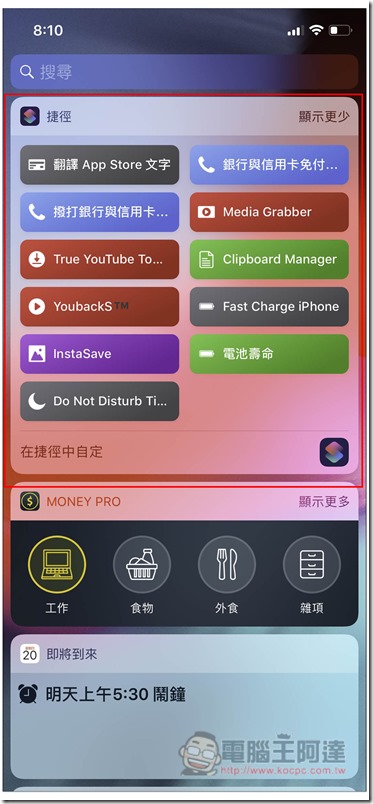Run the 銀行與信用卡免付 shortcut
The height and width of the screenshot is (804, 373).
pyautogui.click(x=269, y=165)
